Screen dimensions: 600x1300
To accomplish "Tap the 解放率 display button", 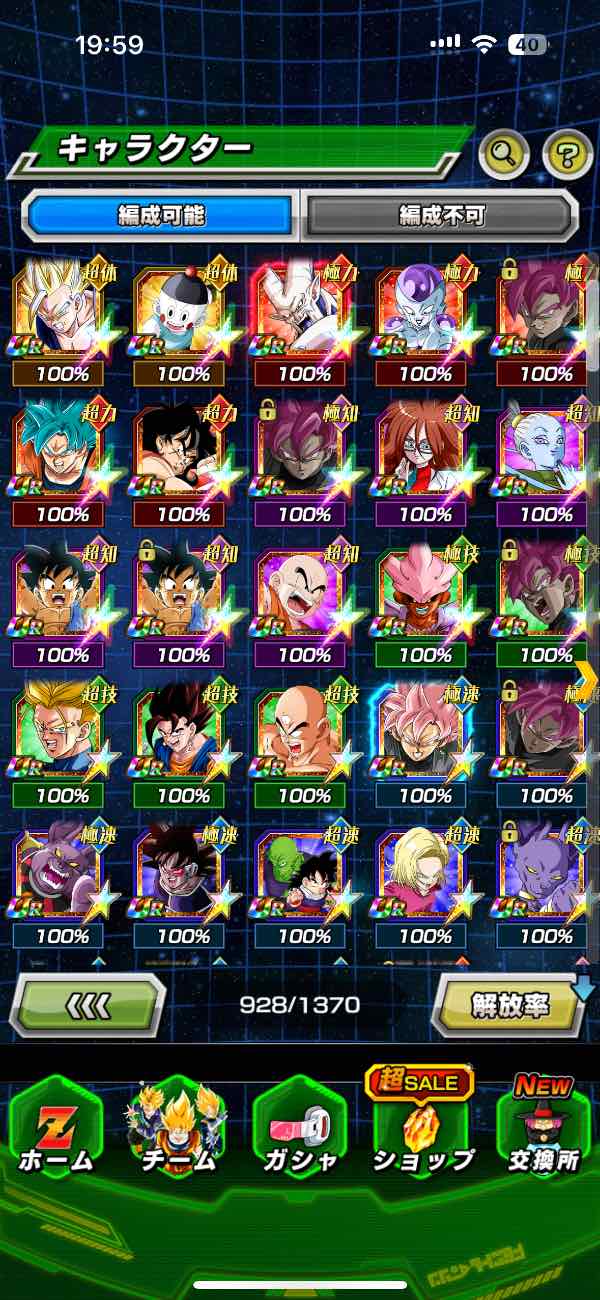I will (510, 1004).
